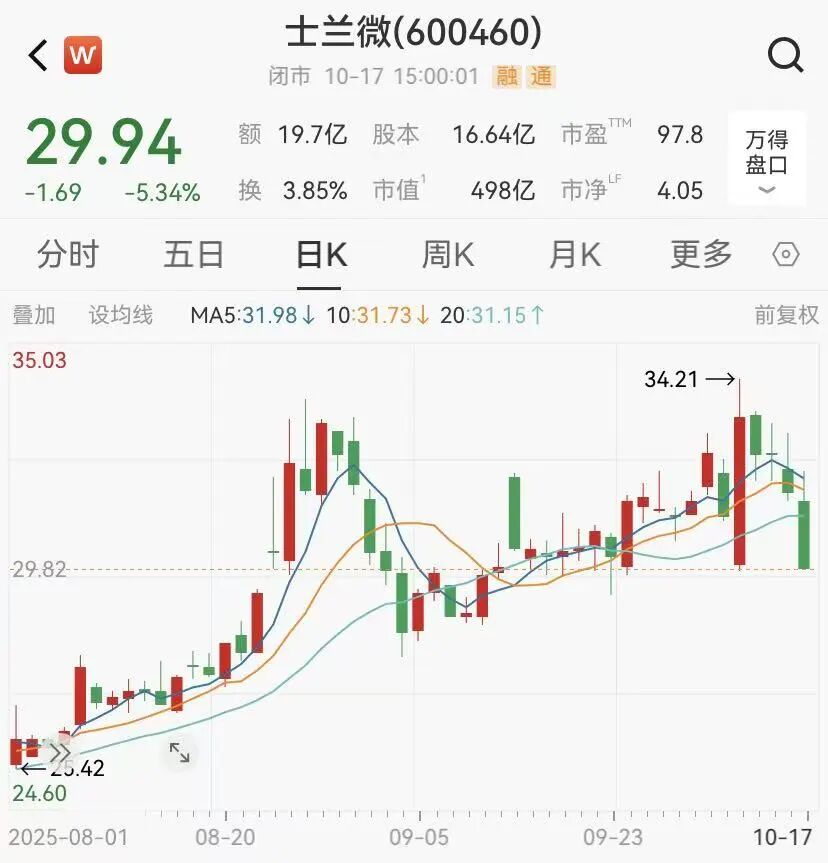Image resolution: width=828 pixels, height=863 pixels.
Task: Open stock search magnifier
Action: 785,55
